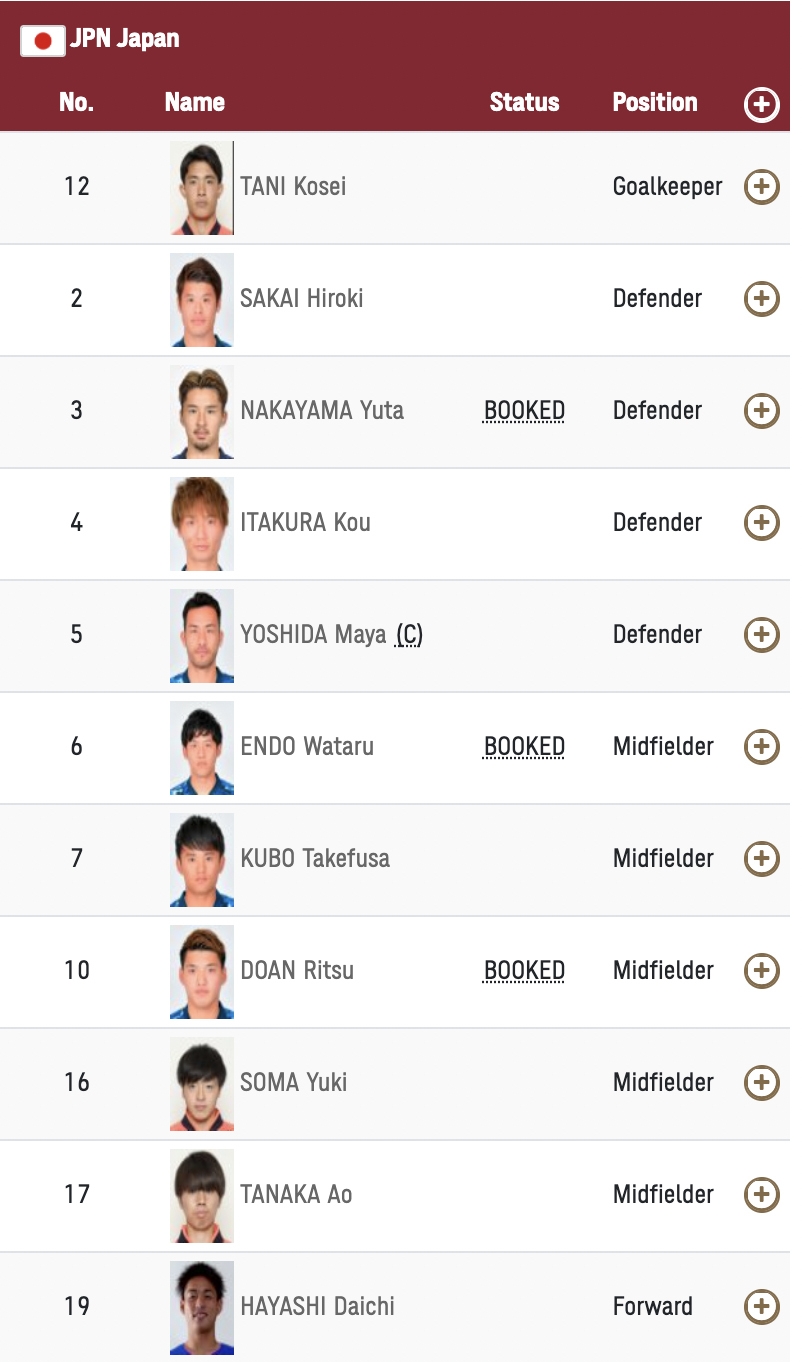This screenshot has width=802, height=1362.
Task: Expand details for SOMA Yuki
Action: point(762,1083)
